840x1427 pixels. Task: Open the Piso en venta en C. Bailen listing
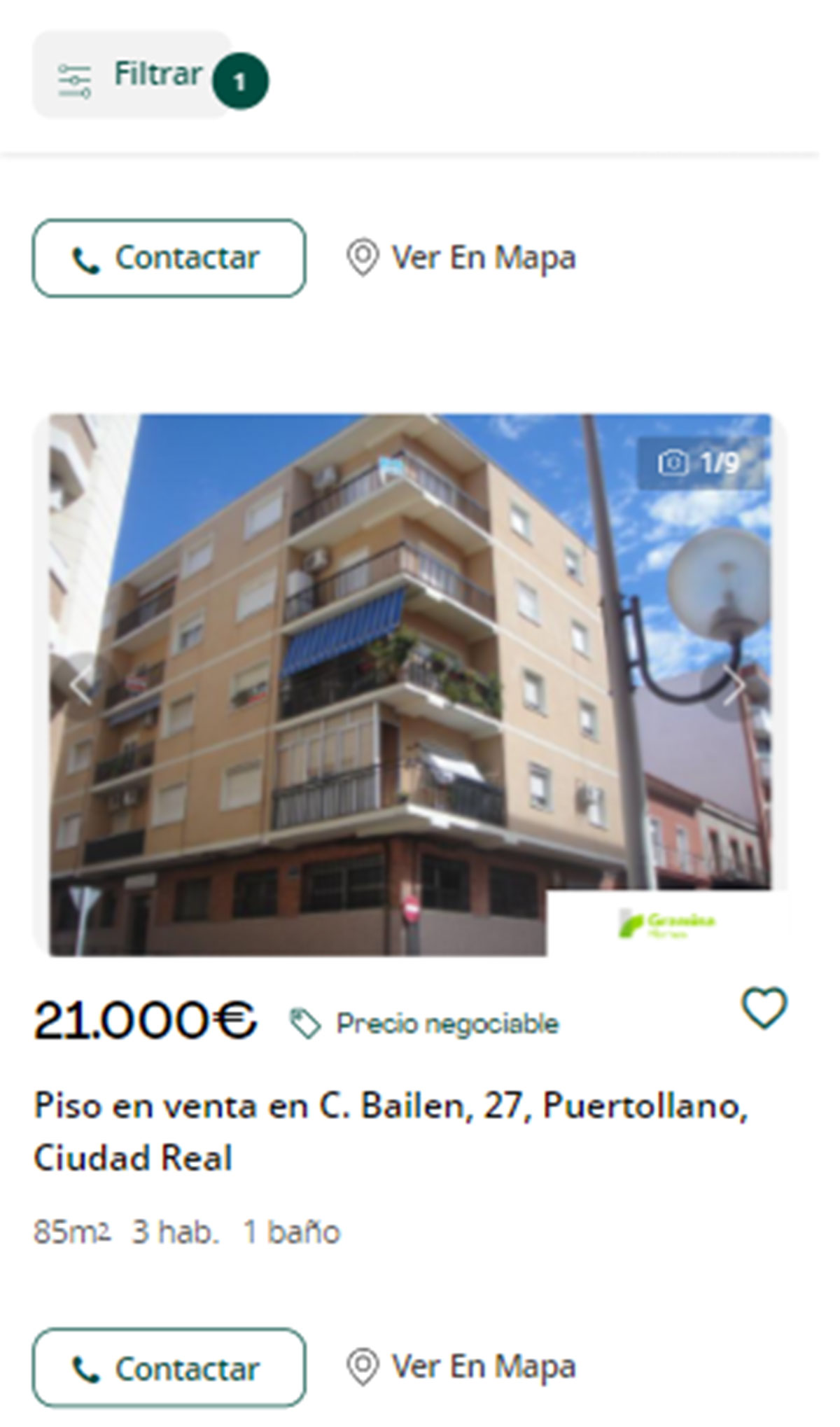point(391,1131)
